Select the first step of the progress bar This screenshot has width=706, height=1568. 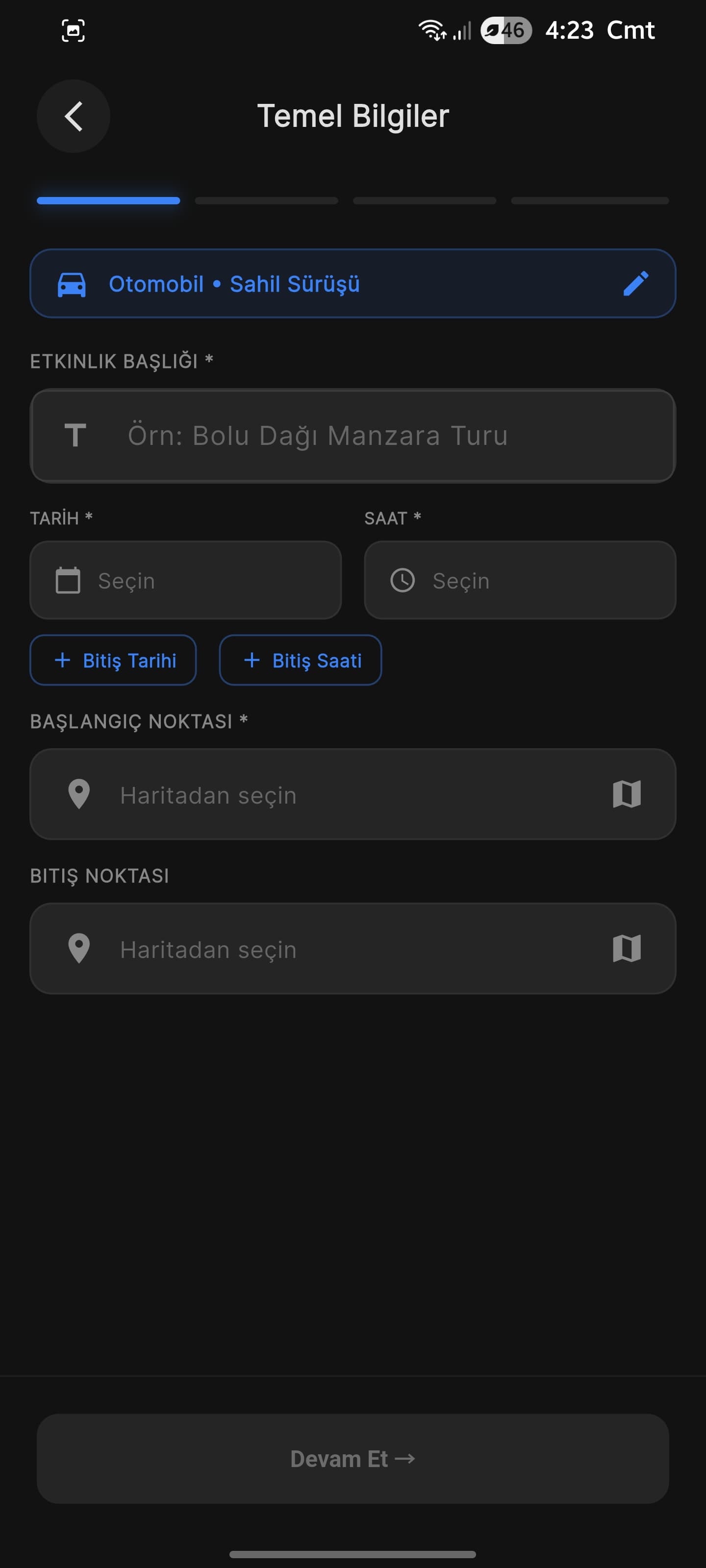(108, 200)
